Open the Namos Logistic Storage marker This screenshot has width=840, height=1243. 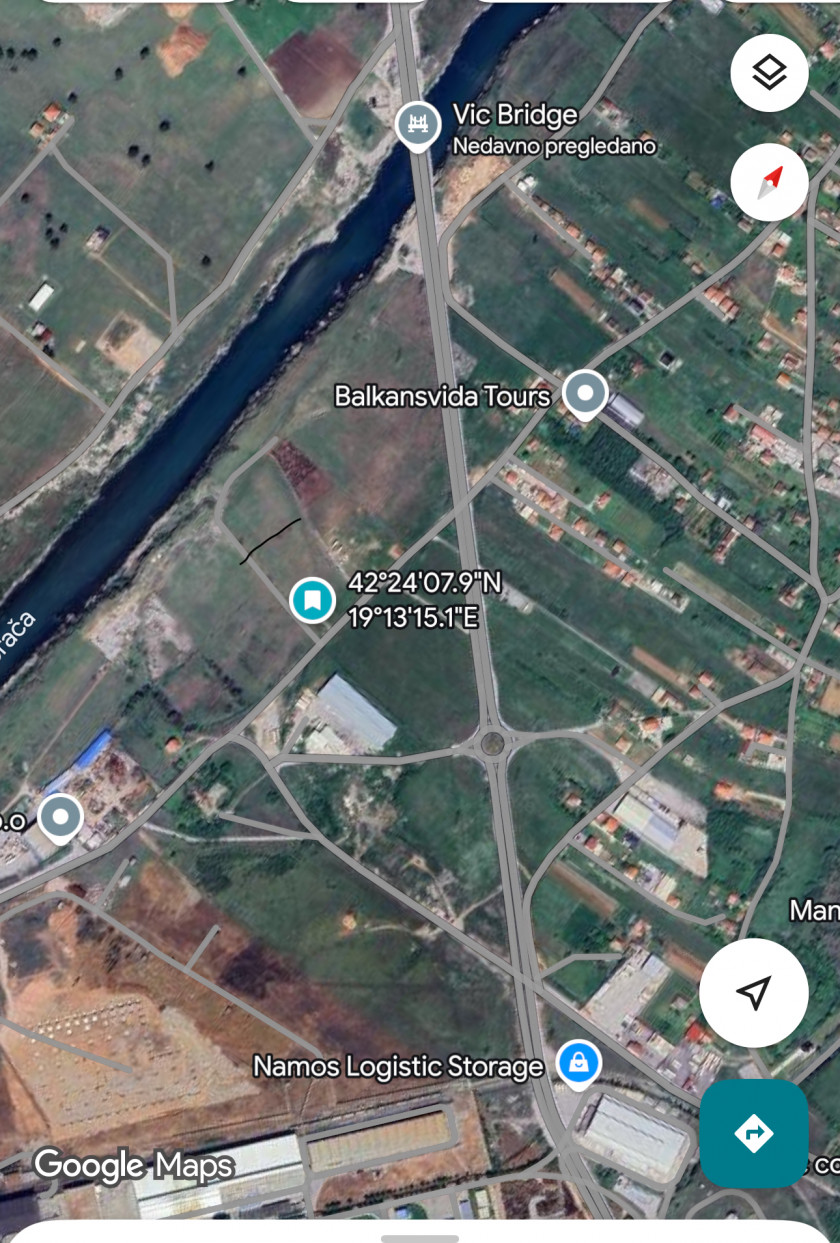[x=578, y=1063]
